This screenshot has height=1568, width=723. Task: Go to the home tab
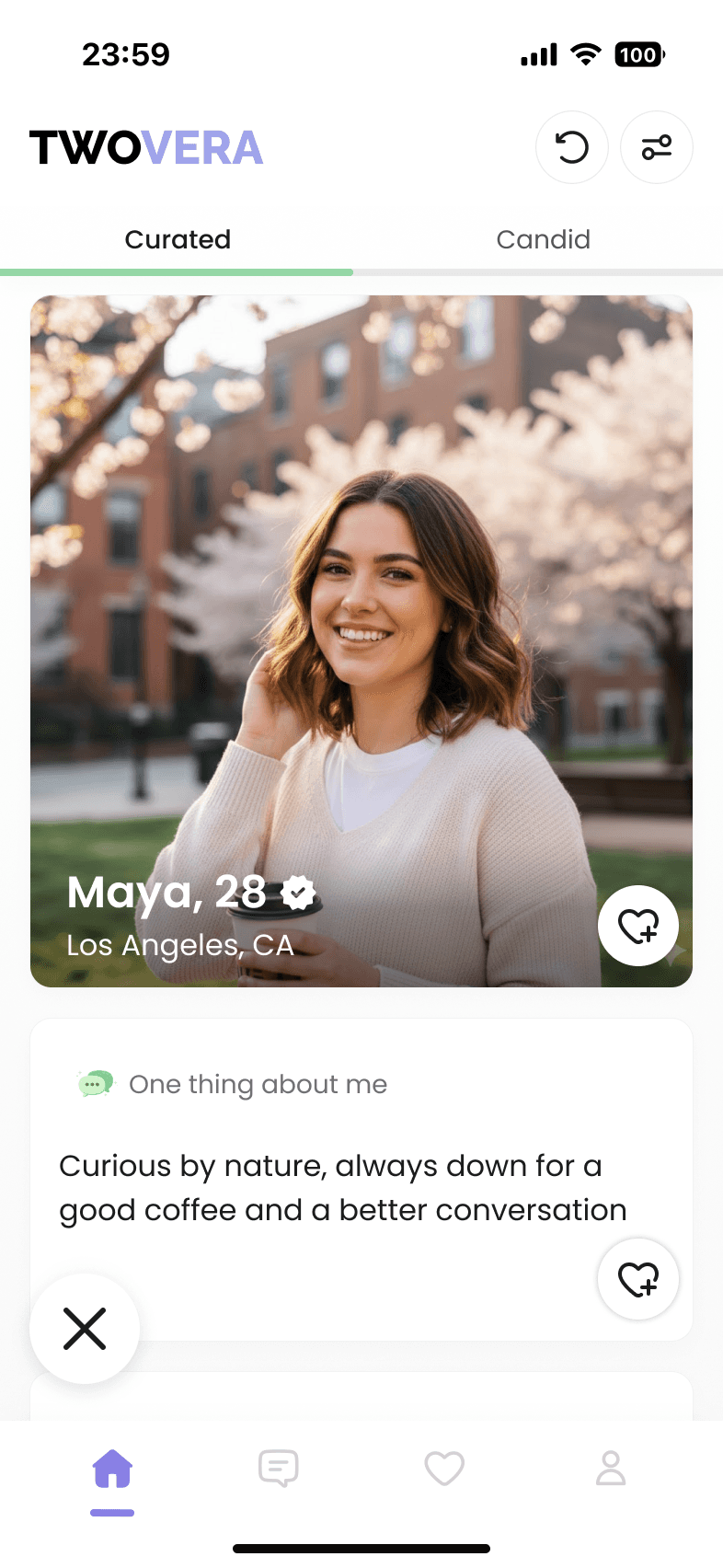[x=112, y=1469]
